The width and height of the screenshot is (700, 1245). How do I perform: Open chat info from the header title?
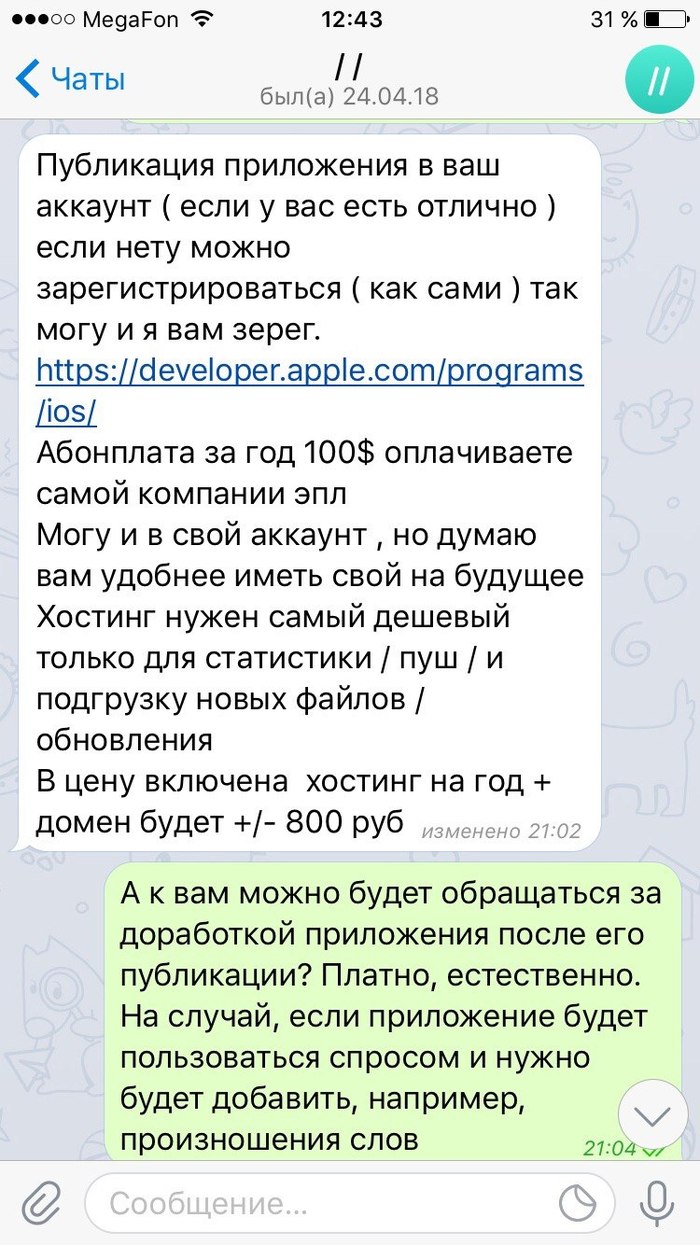348,80
